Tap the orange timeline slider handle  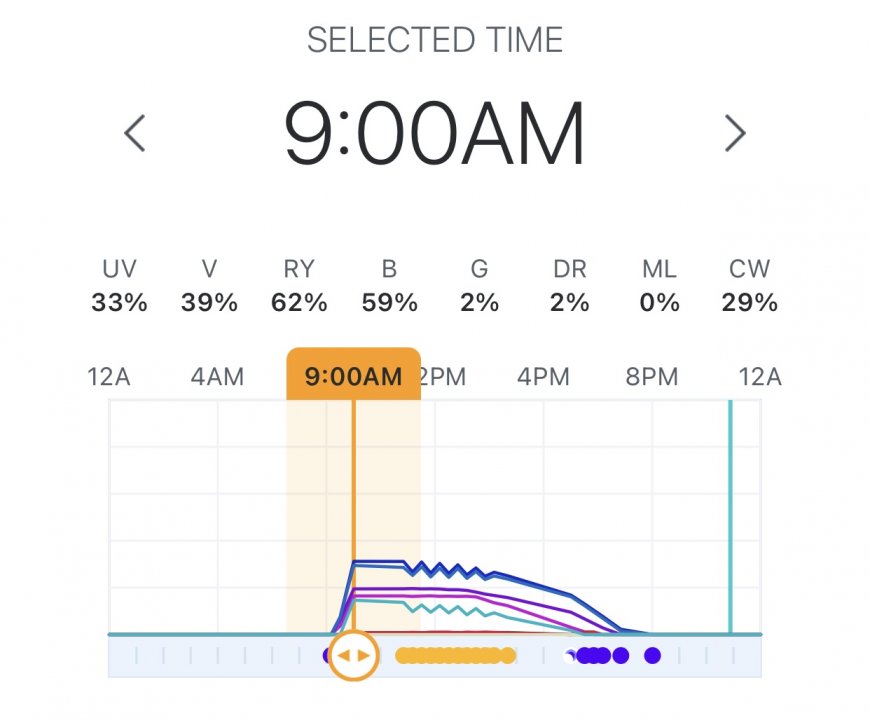tap(353, 656)
